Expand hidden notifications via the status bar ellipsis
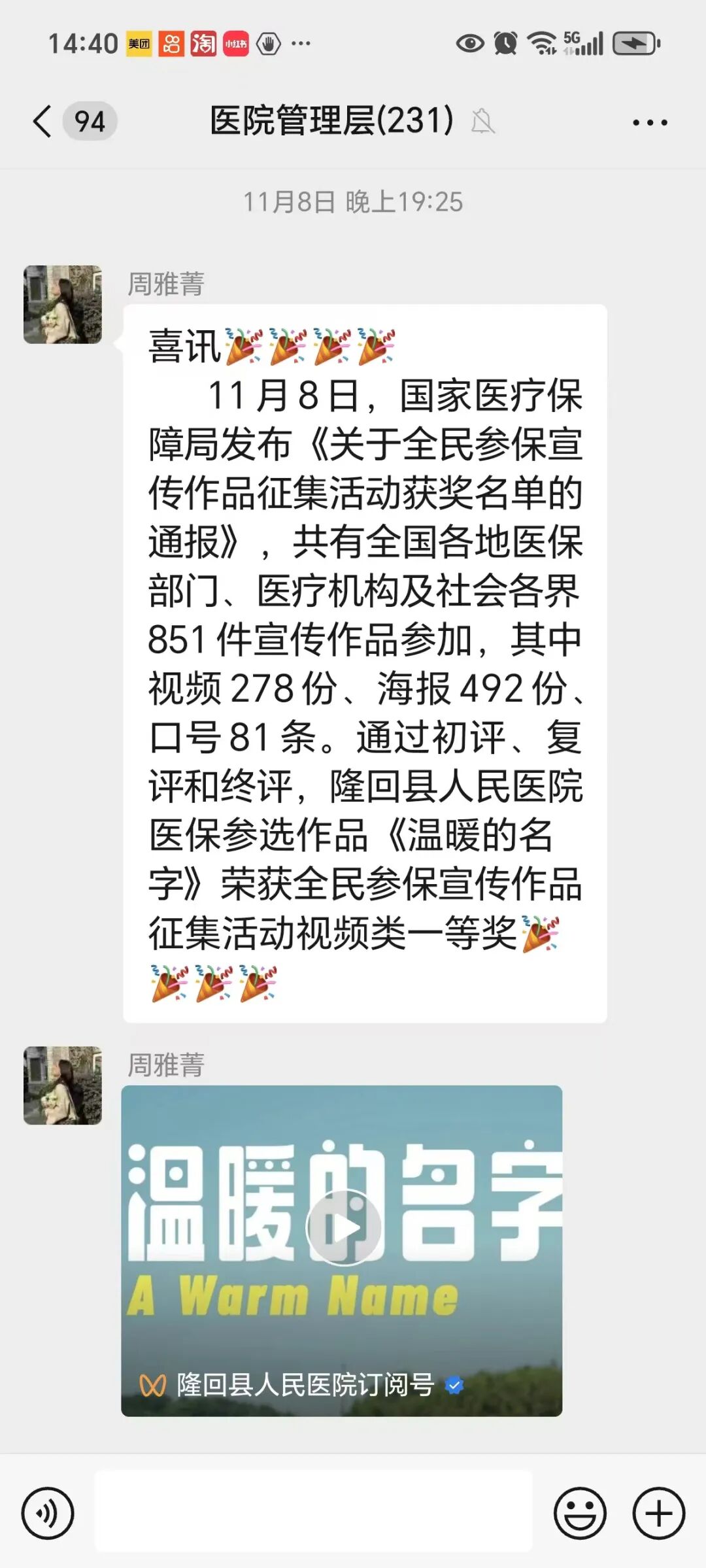The width and height of the screenshot is (706, 1568). point(300,43)
